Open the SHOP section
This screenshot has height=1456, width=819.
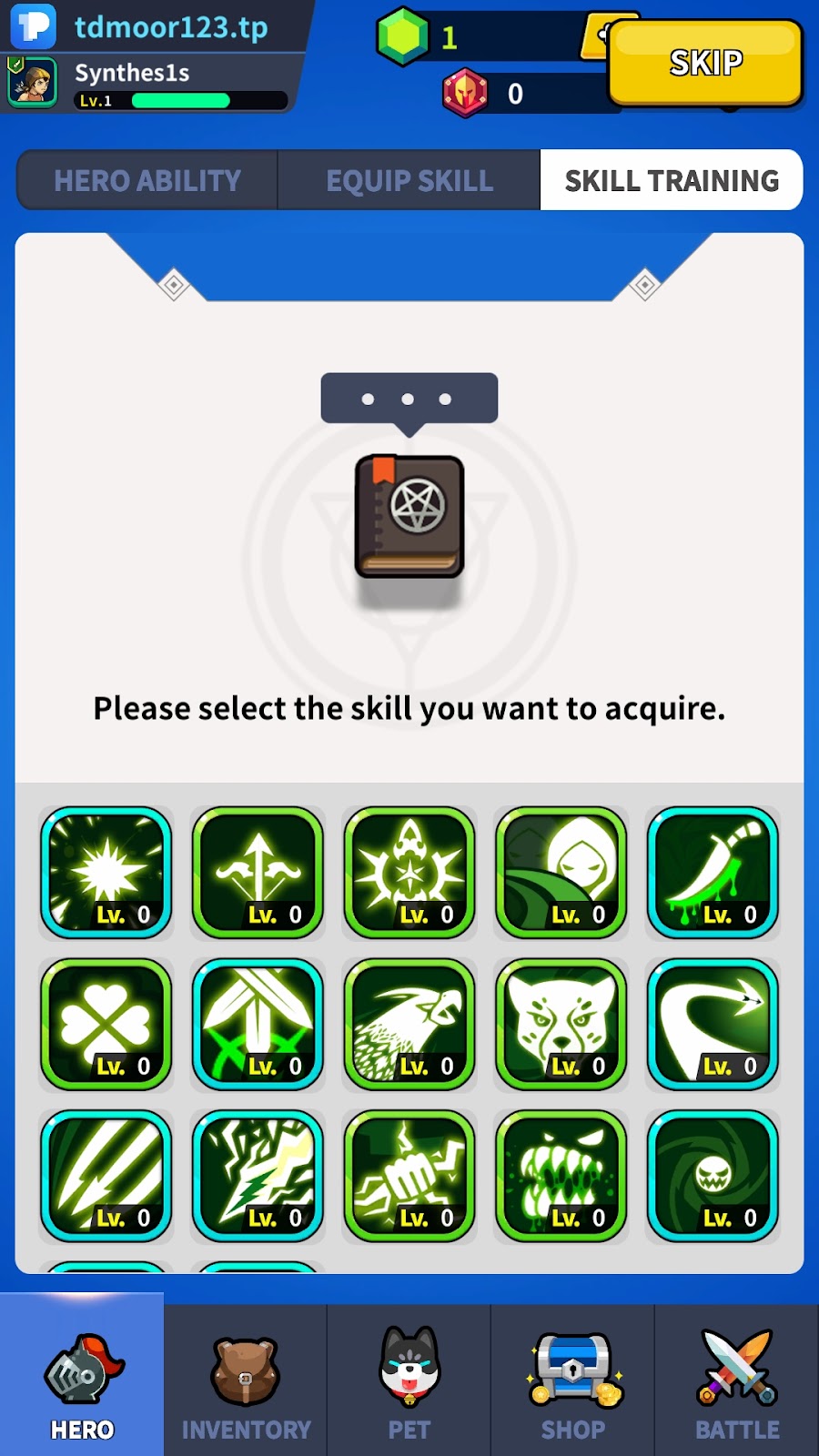pyautogui.click(x=573, y=1381)
